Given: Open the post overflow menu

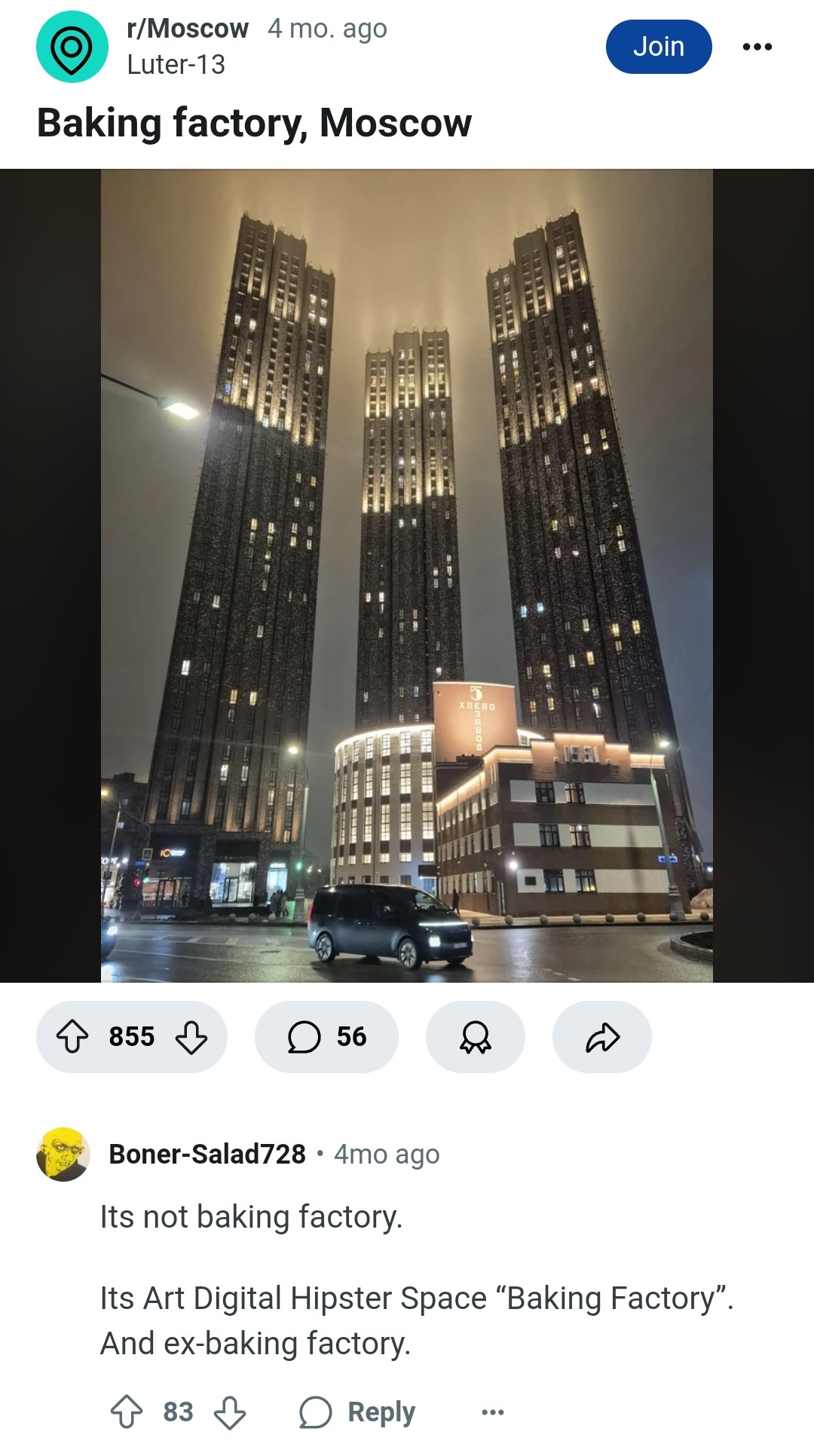Looking at the screenshot, I should [757, 47].
